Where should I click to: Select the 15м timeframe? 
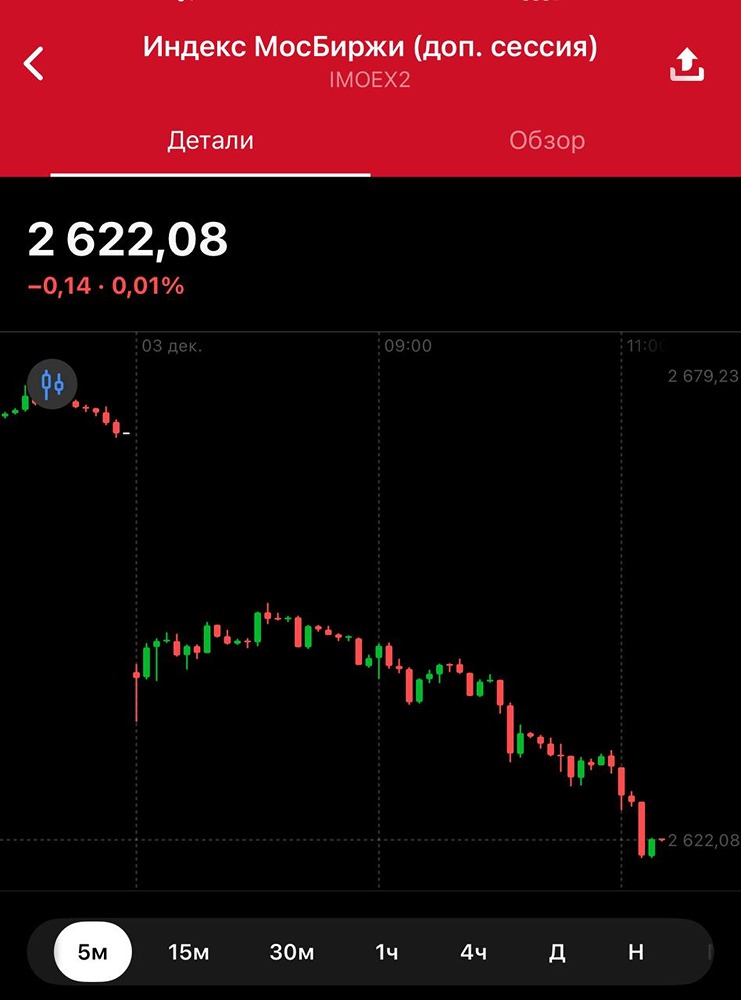[189, 952]
